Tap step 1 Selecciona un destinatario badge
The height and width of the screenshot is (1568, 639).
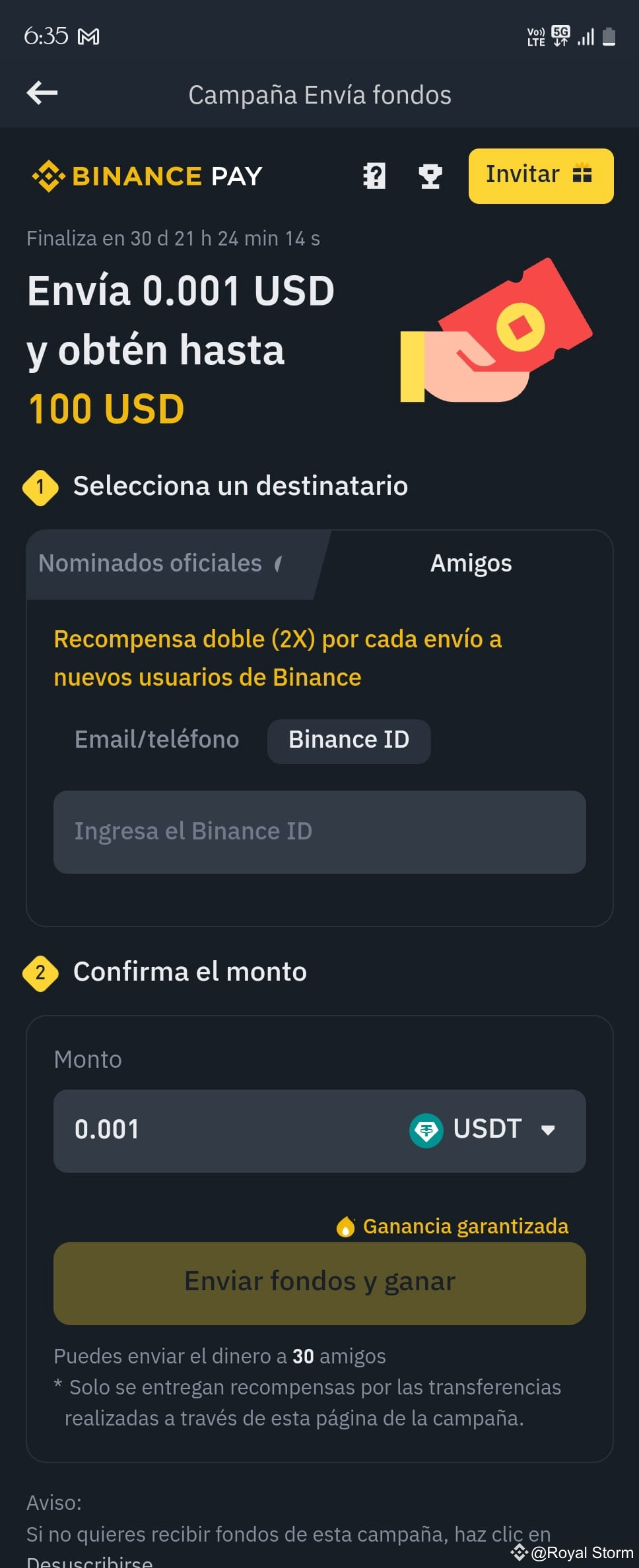tap(41, 488)
